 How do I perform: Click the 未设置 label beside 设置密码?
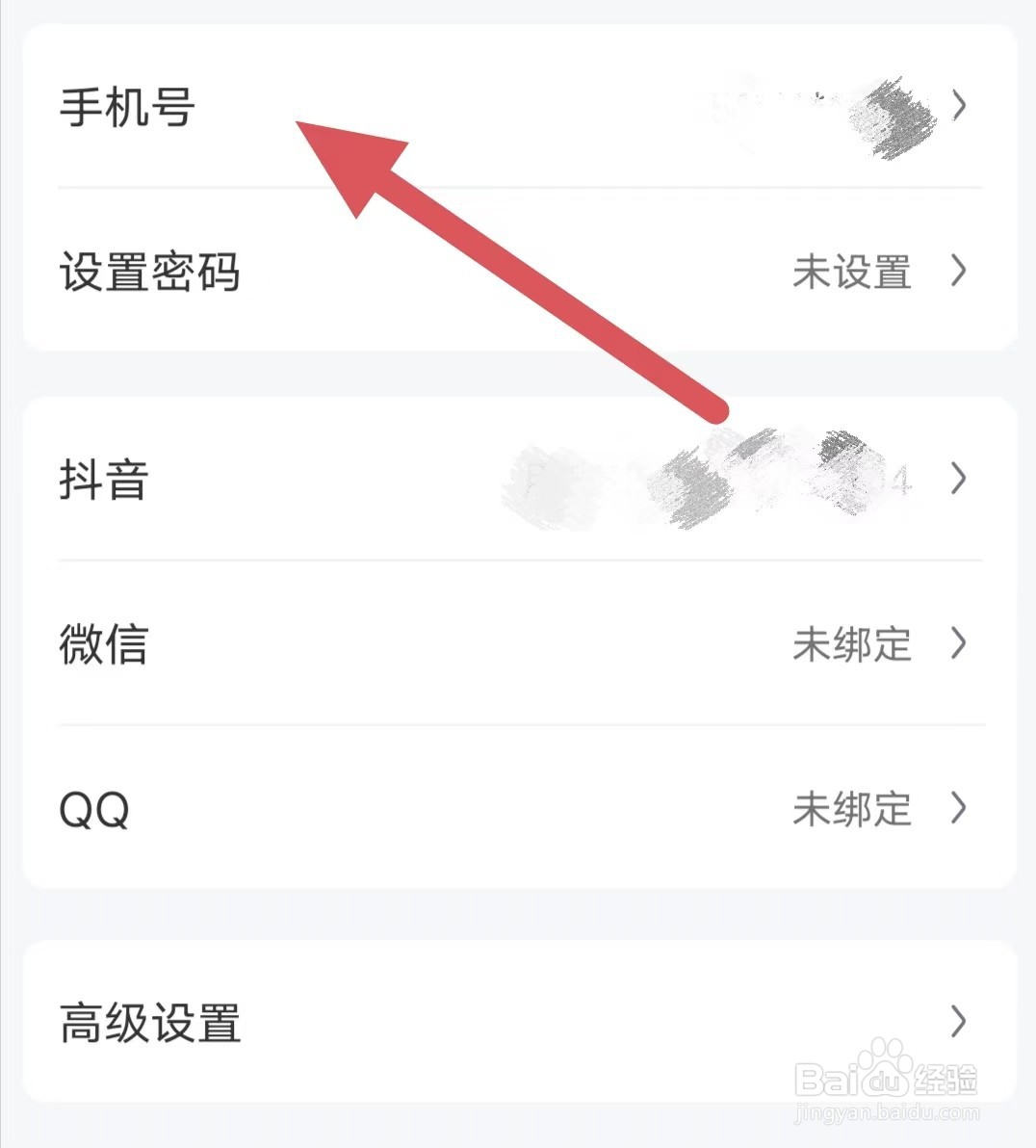[853, 273]
